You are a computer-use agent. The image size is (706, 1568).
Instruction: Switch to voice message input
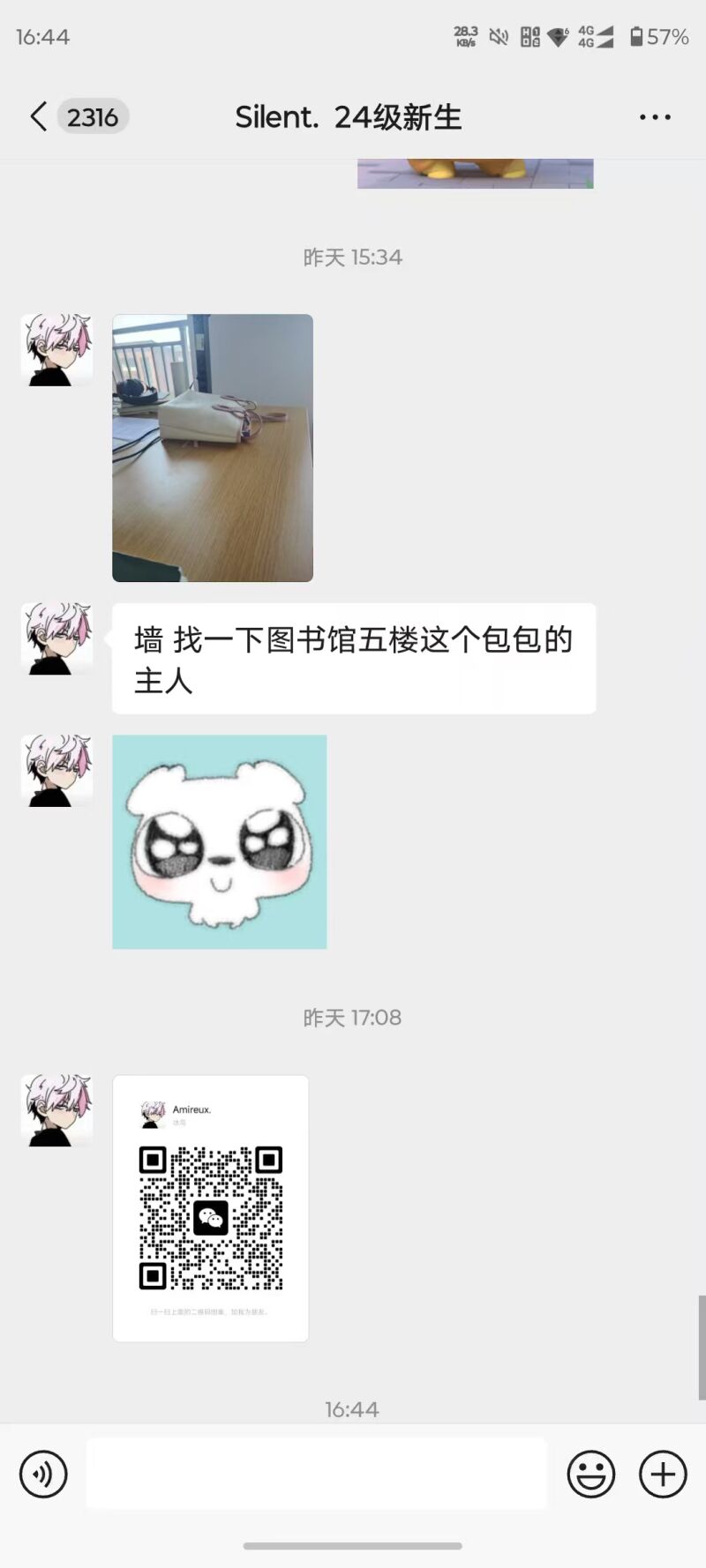43,1474
